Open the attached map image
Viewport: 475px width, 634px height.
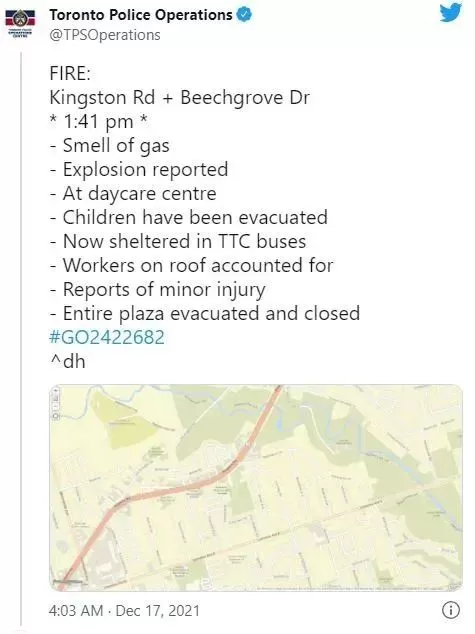coord(256,488)
